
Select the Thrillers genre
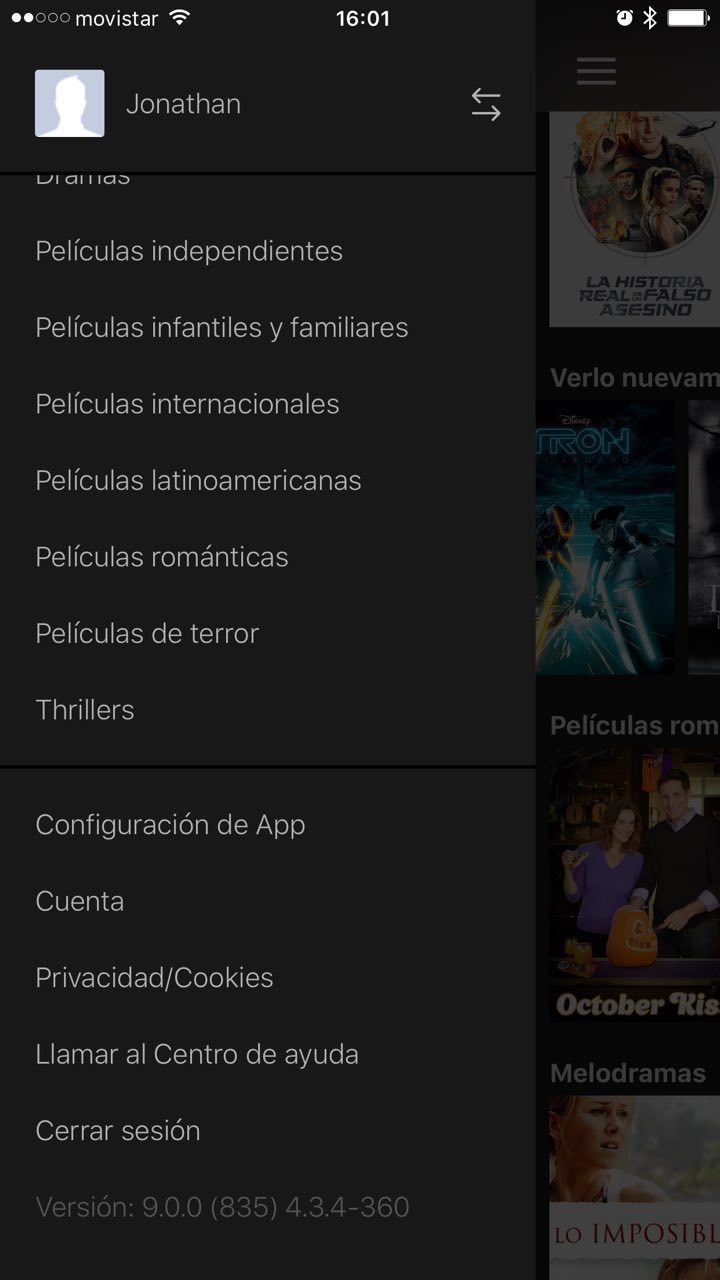coord(85,710)
